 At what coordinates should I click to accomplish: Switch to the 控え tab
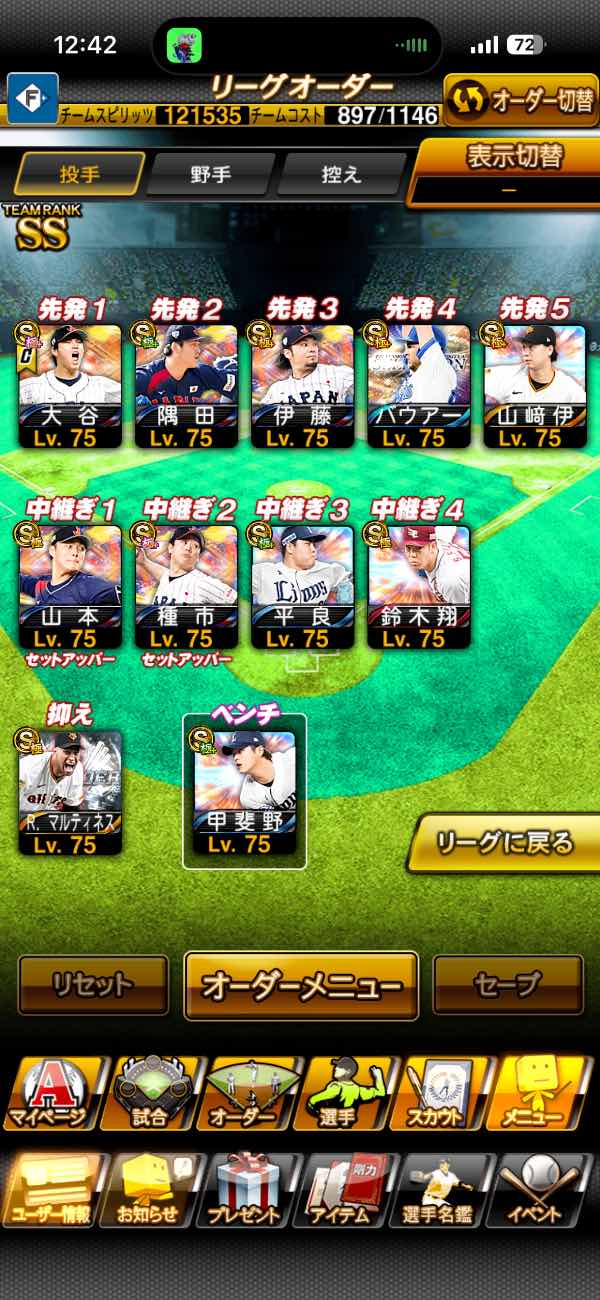(341, 174)
